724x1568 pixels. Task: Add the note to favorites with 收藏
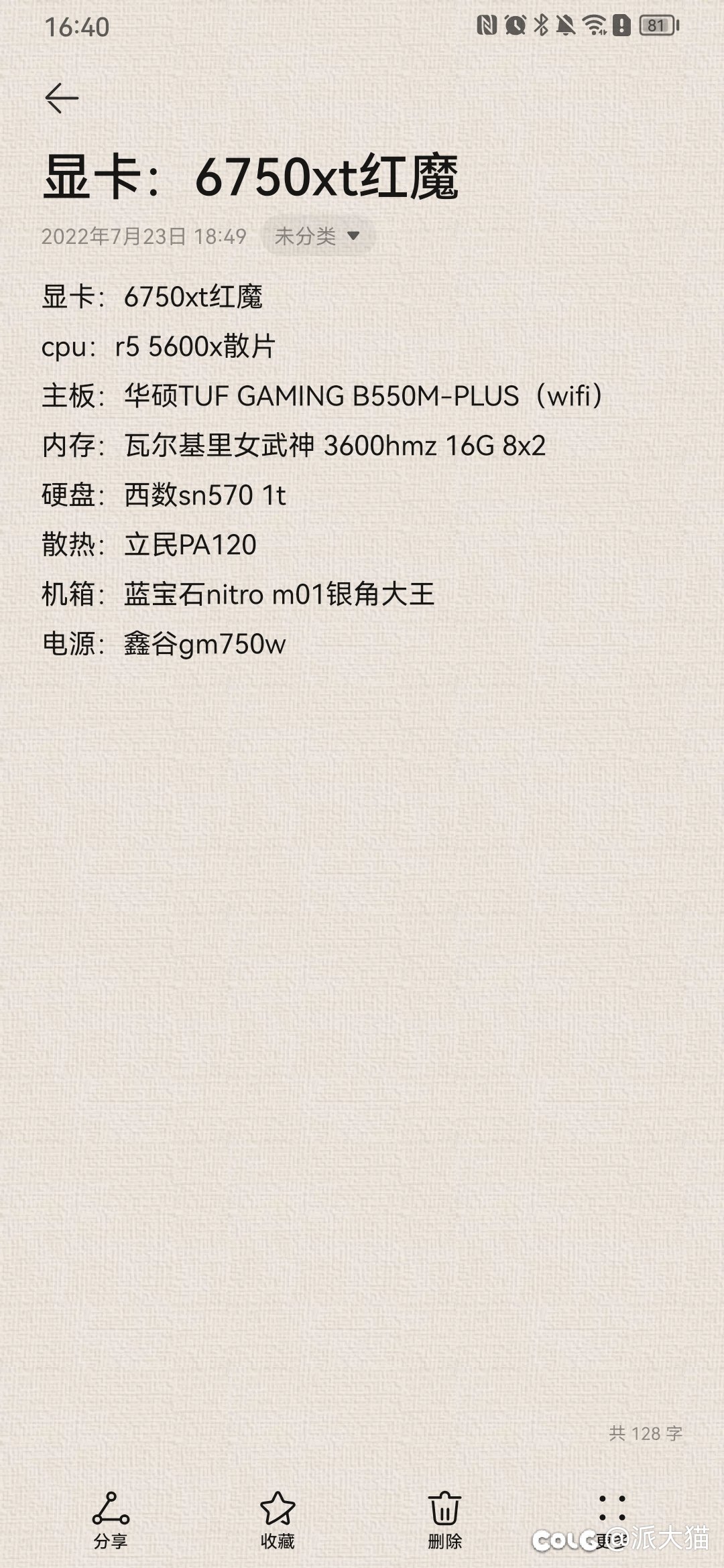coord(278,1521)
